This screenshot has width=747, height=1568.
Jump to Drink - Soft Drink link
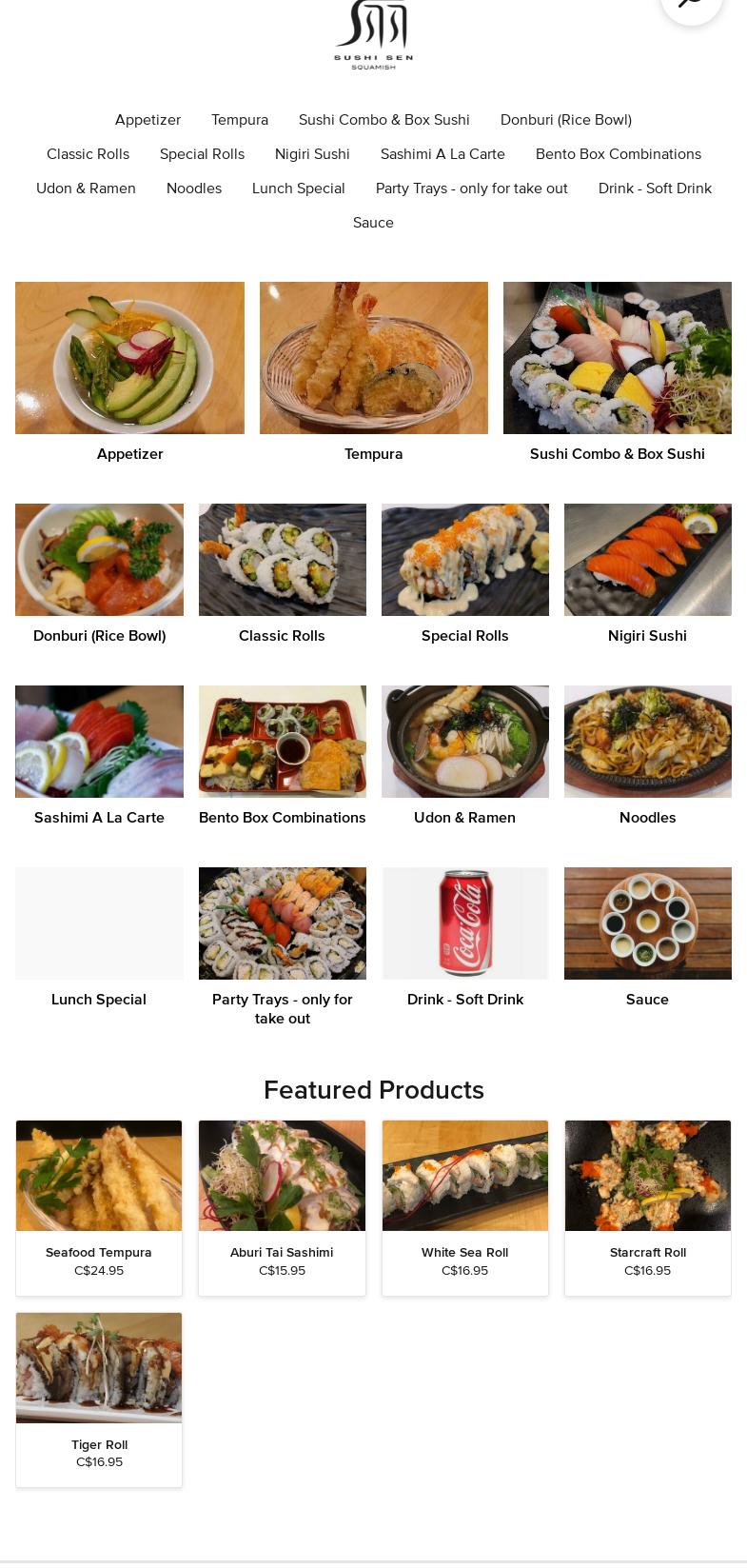pos(655,189)
